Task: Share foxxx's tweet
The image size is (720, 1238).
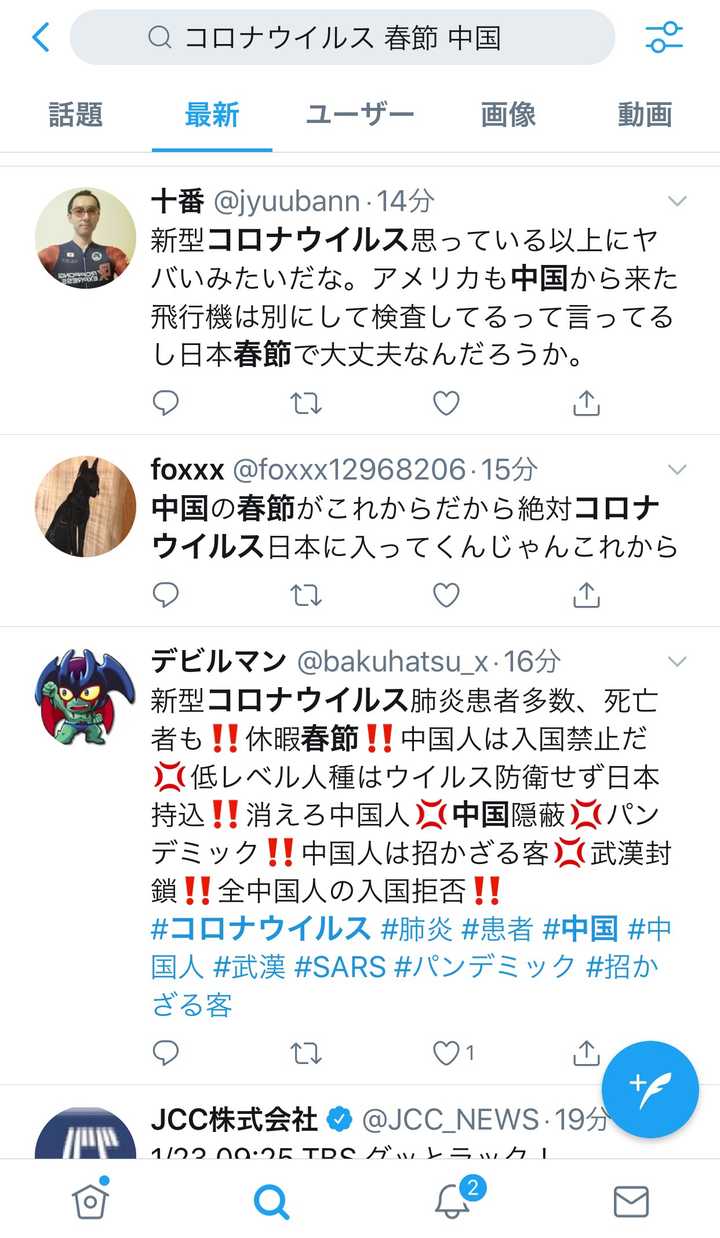Action: [x=586, y=595]
